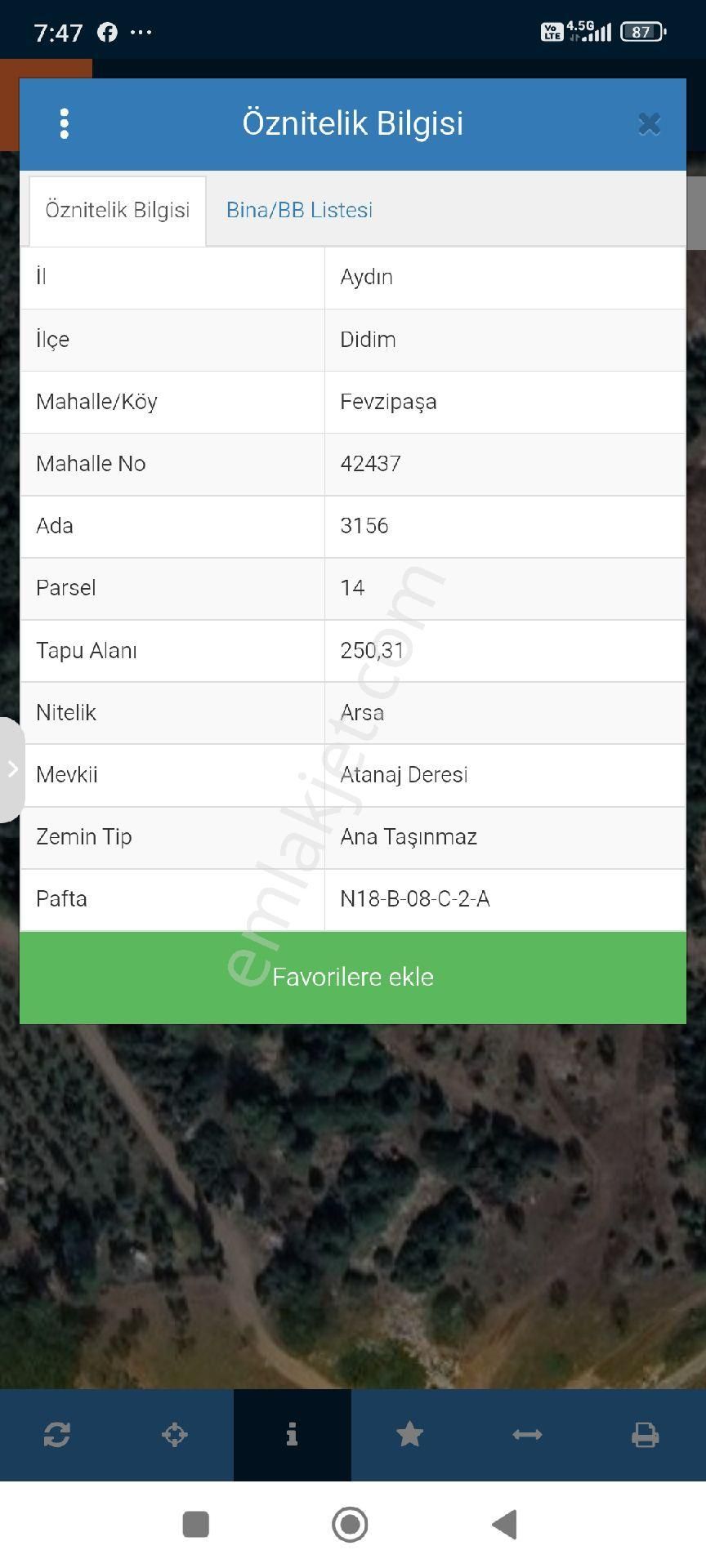Select the Öznitelik Bilgisi tab
The width and height of the screenshot is (706, 1568).
click(118, 211)
